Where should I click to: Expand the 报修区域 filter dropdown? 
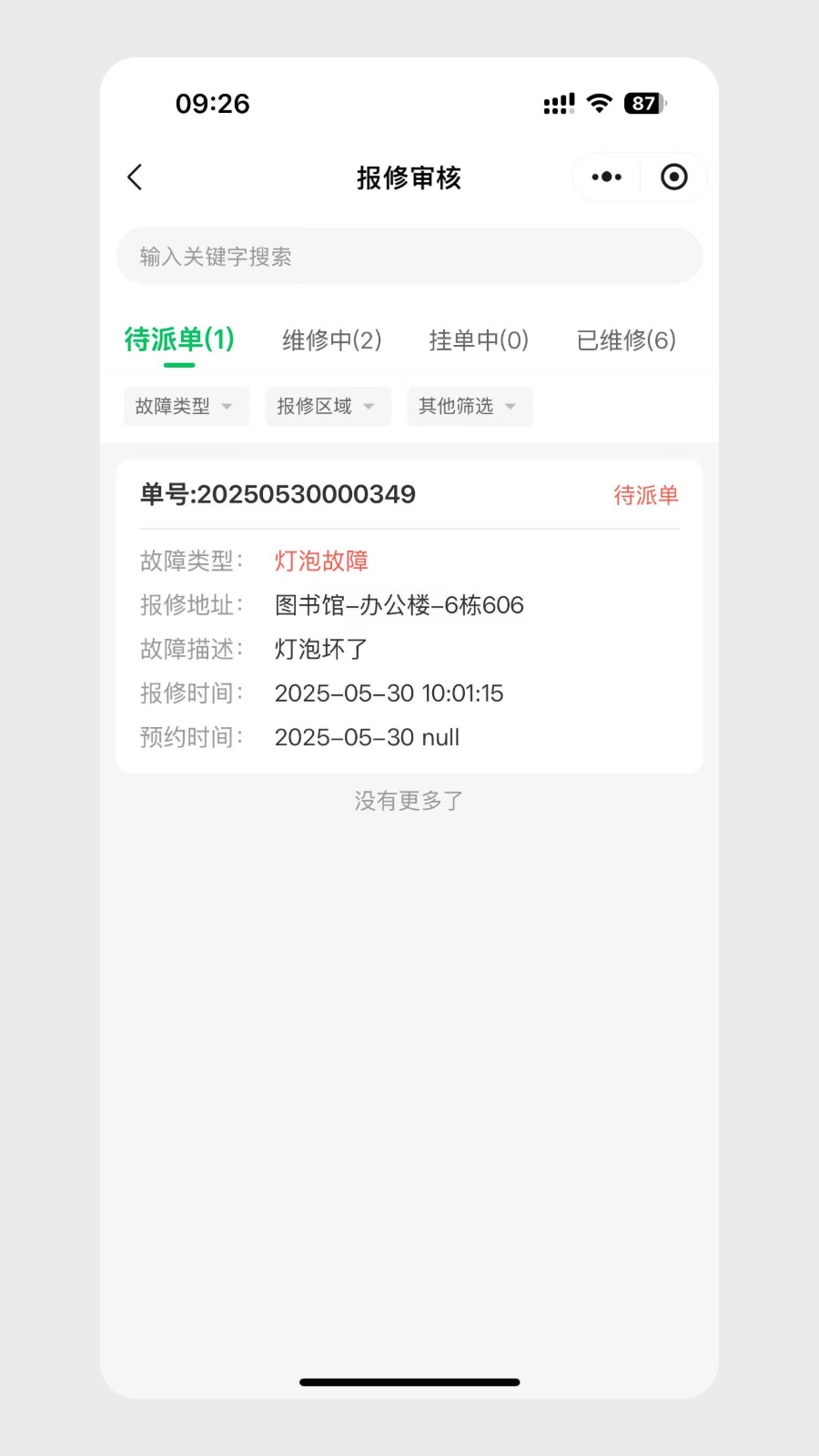[328, 407]
